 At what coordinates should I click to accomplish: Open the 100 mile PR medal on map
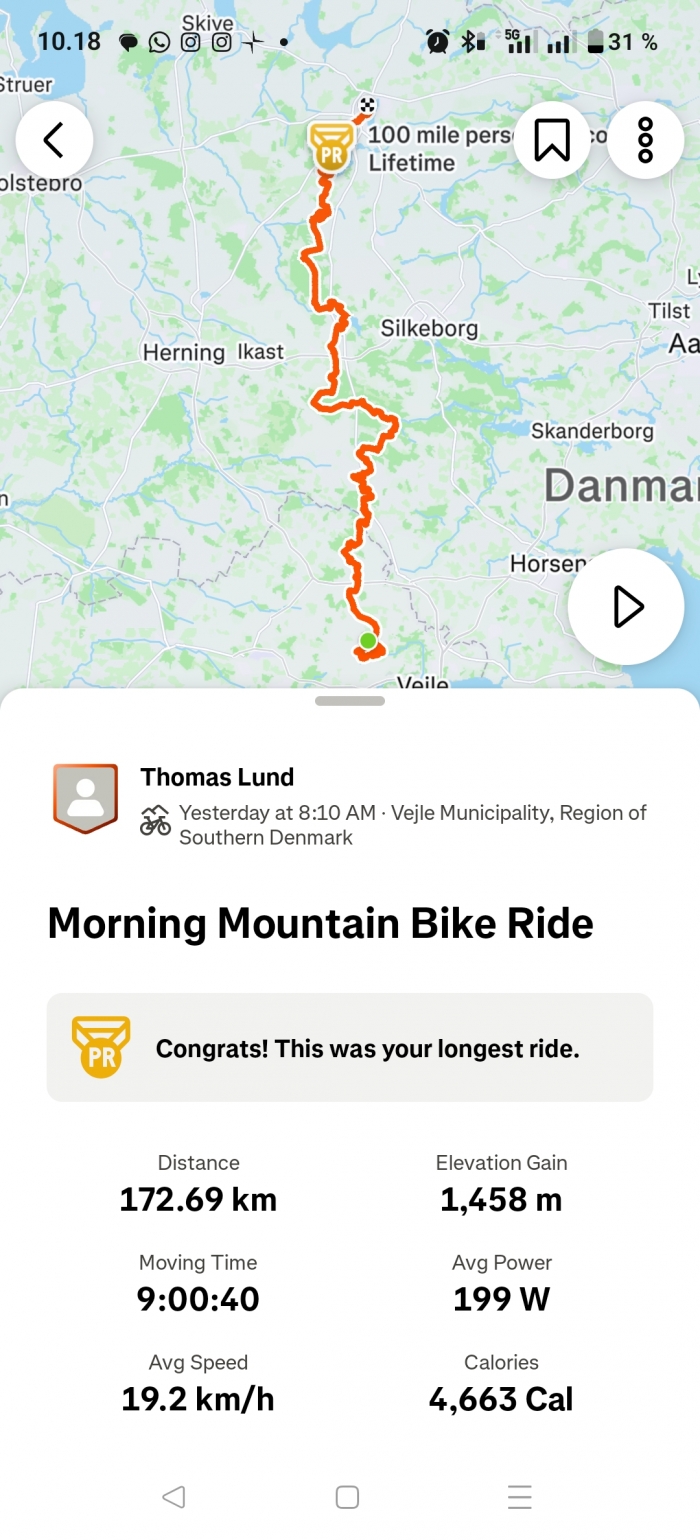pyautogui.click(x=330, y=148)
